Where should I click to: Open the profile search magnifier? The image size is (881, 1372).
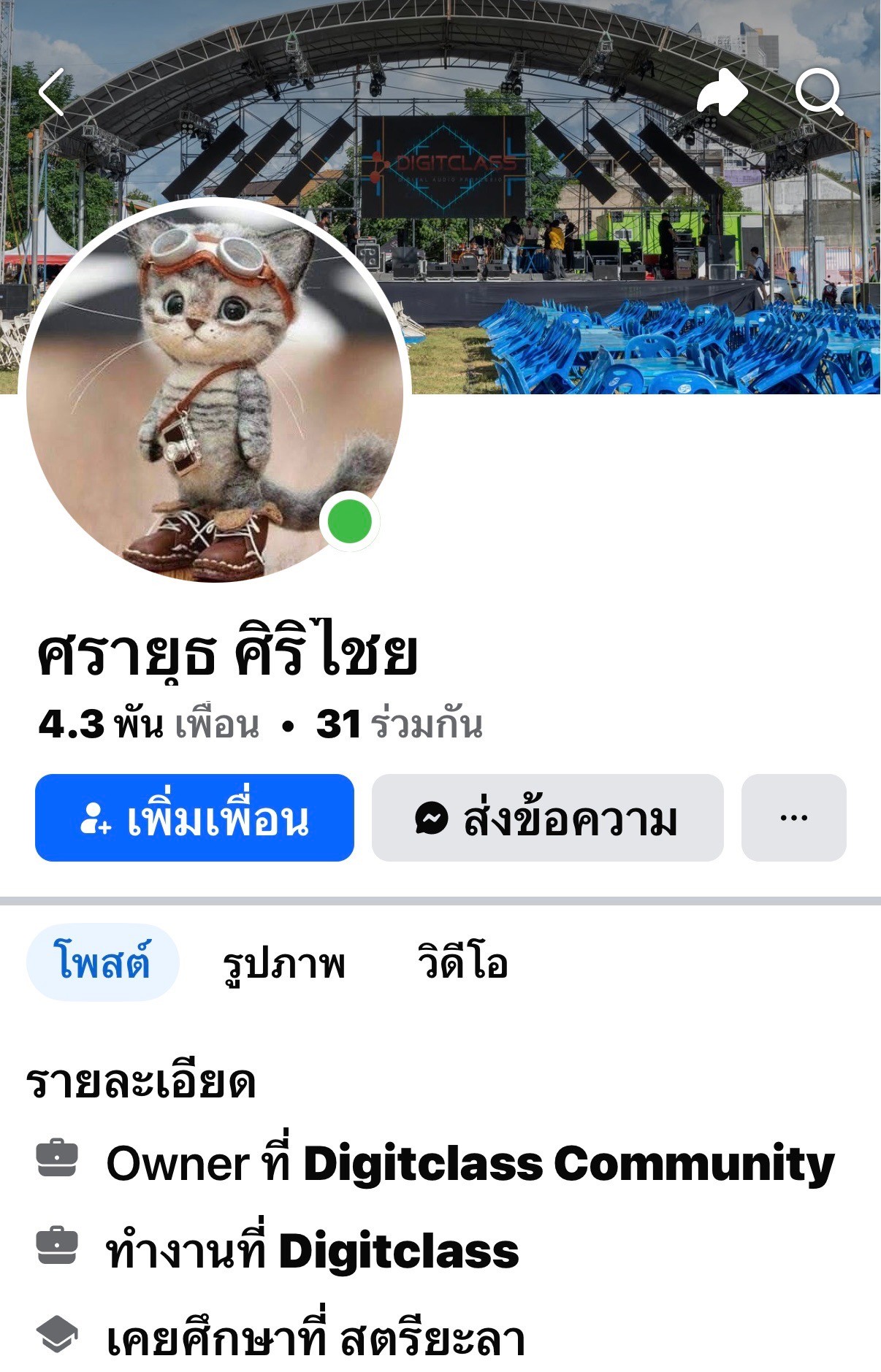819,93
